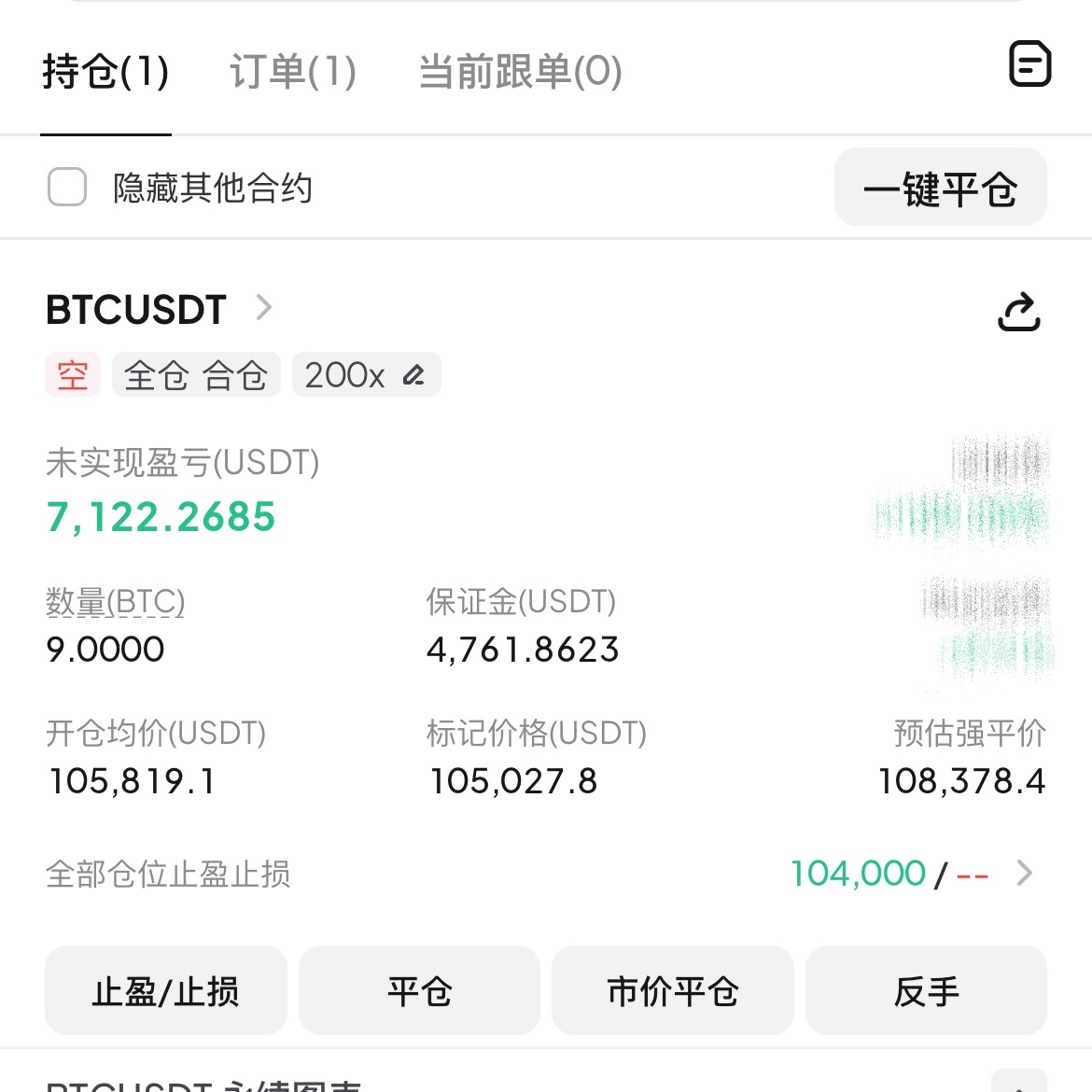Share the BTCUSDT position
Screen dimensions: 1092x1092
[x=1018, y=312]
